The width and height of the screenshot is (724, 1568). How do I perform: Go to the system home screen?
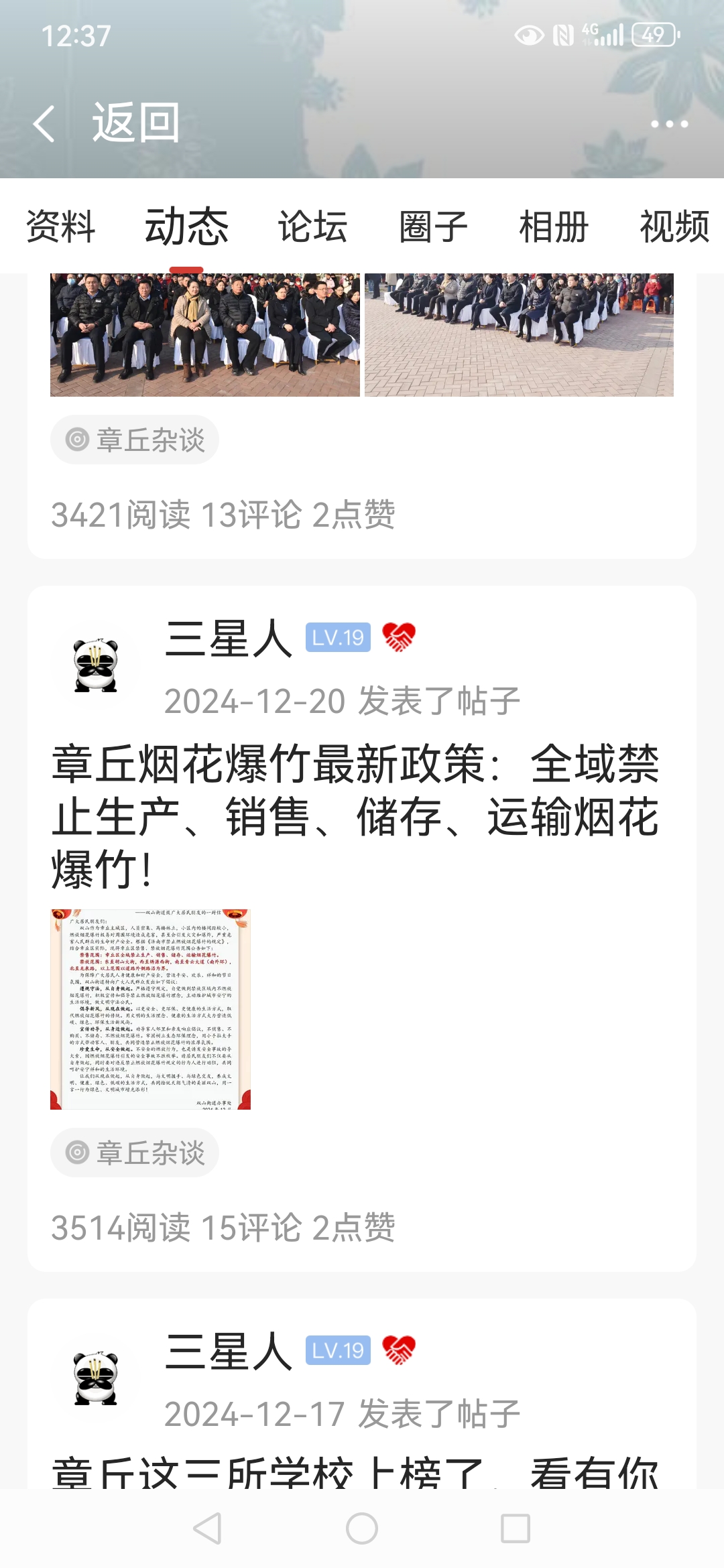coord(362,1528)
